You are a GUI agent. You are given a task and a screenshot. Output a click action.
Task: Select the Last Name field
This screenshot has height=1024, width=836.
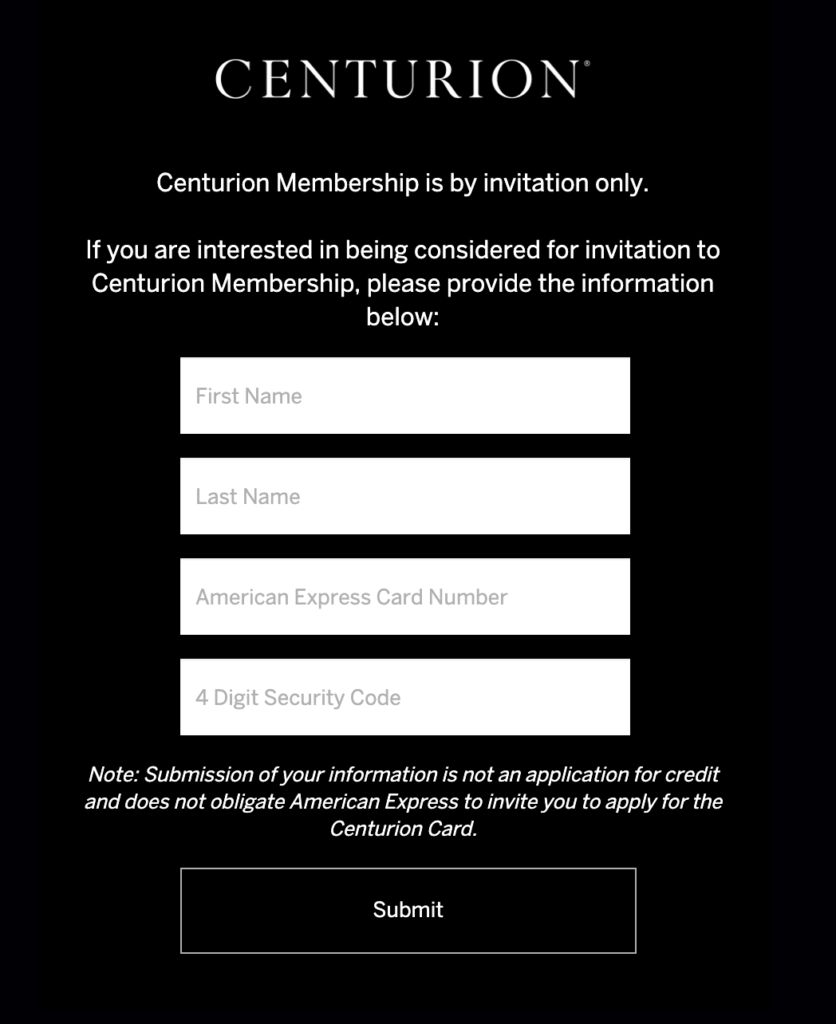point(404,495)
